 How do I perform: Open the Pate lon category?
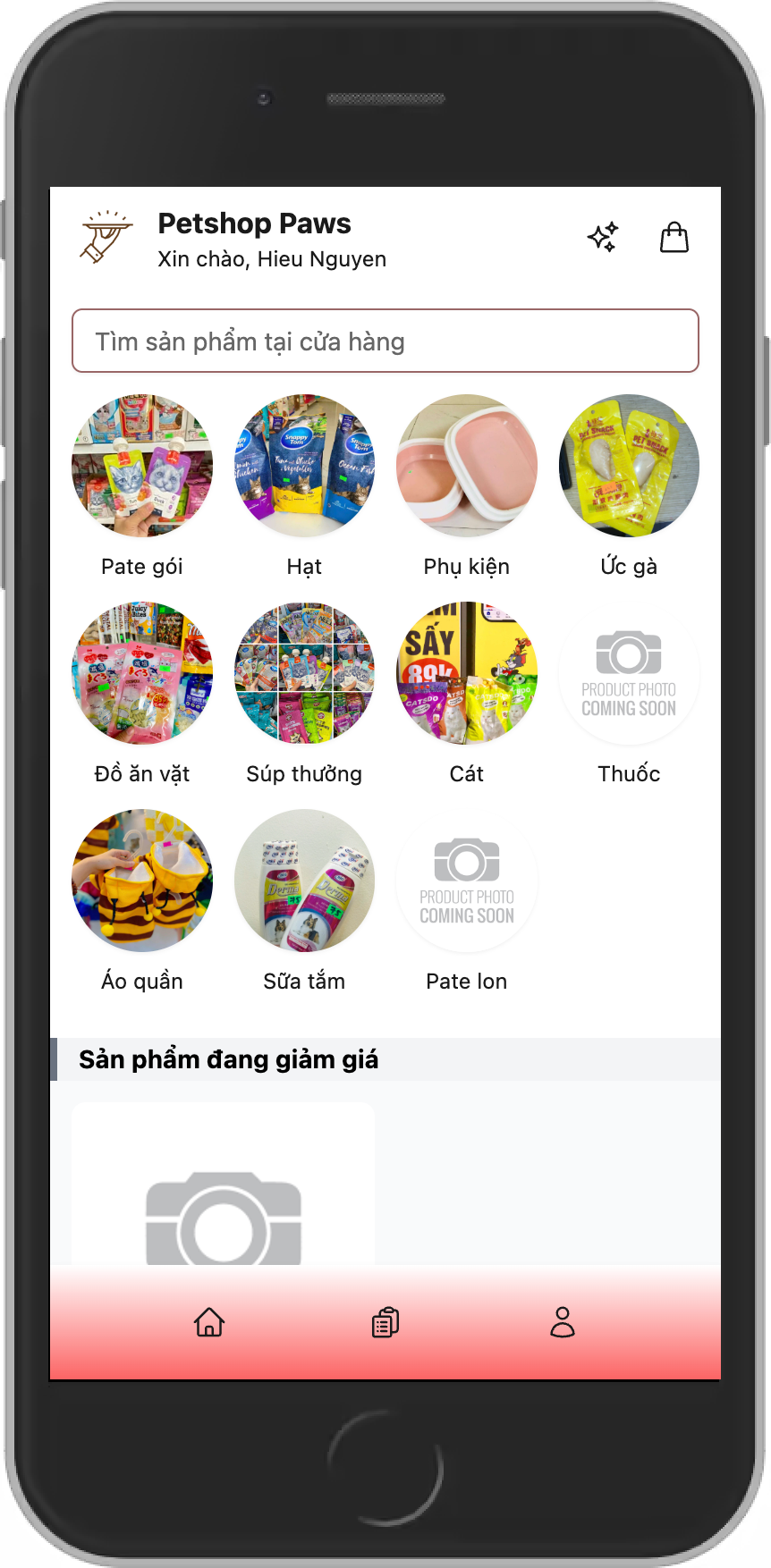(467, 881)
